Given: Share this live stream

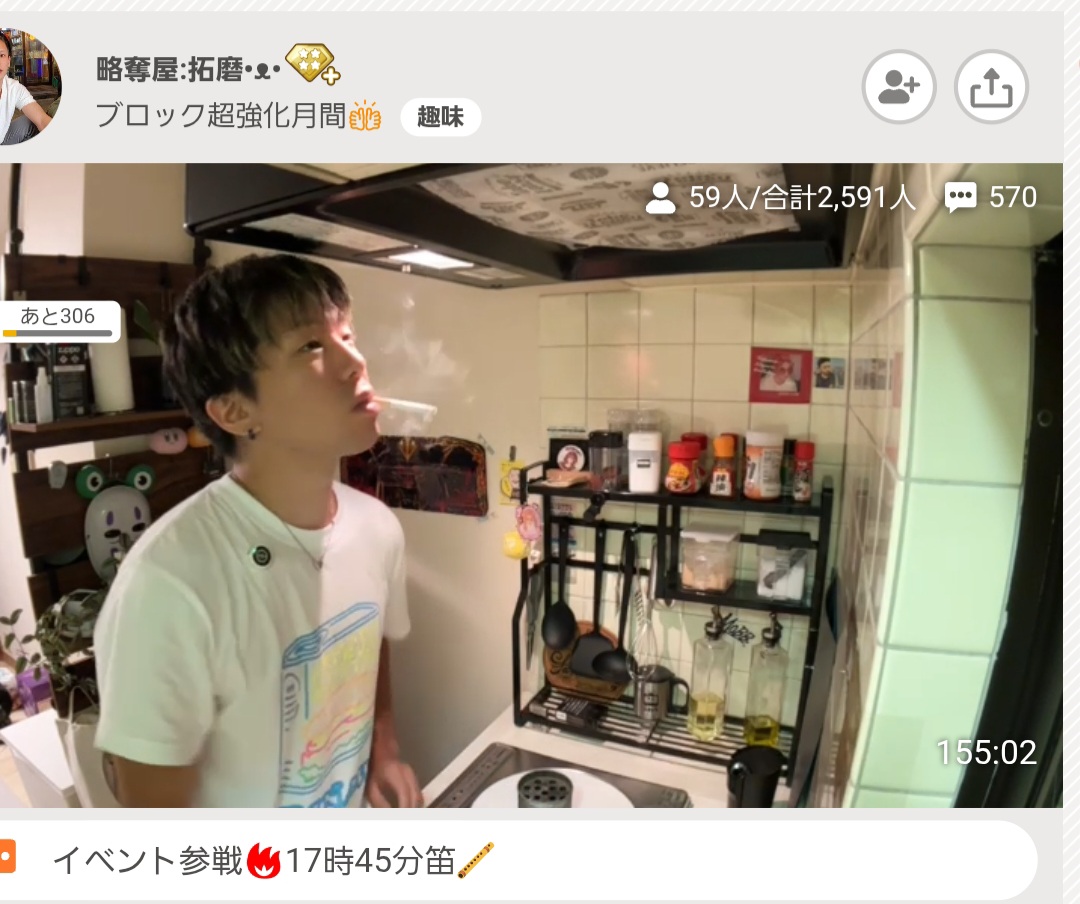Looking at the screenshot, I should (991, 87).
